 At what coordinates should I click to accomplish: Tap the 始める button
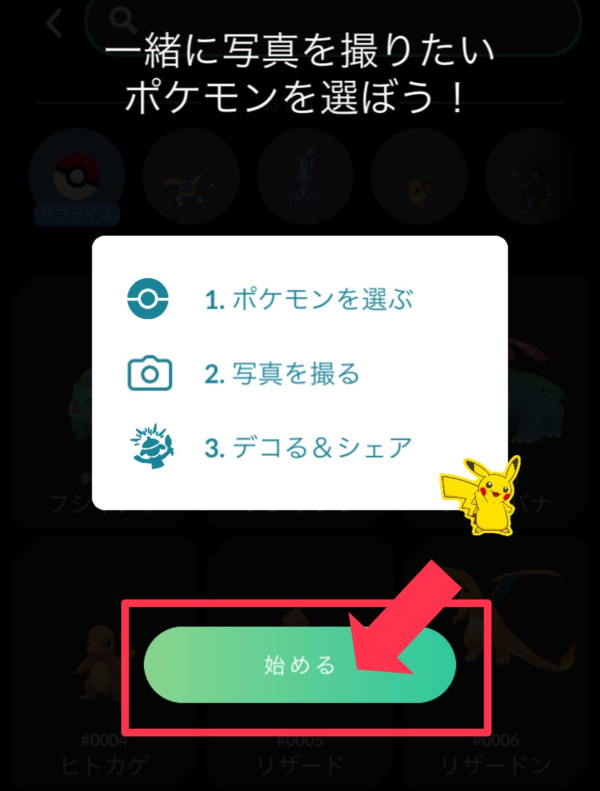300,665
